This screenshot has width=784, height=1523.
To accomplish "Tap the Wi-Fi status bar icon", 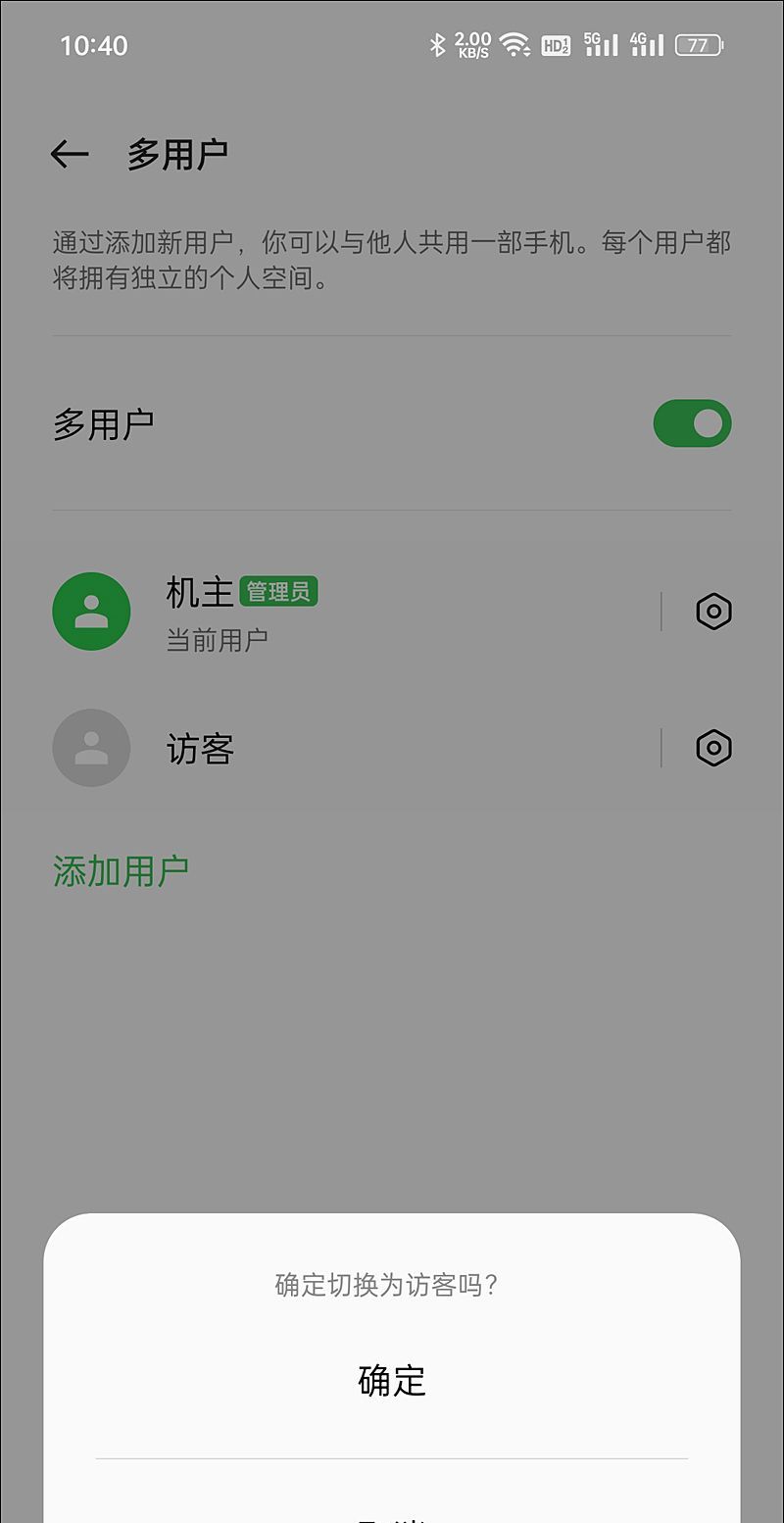I will pyautogui.click(x=514, y=44).
